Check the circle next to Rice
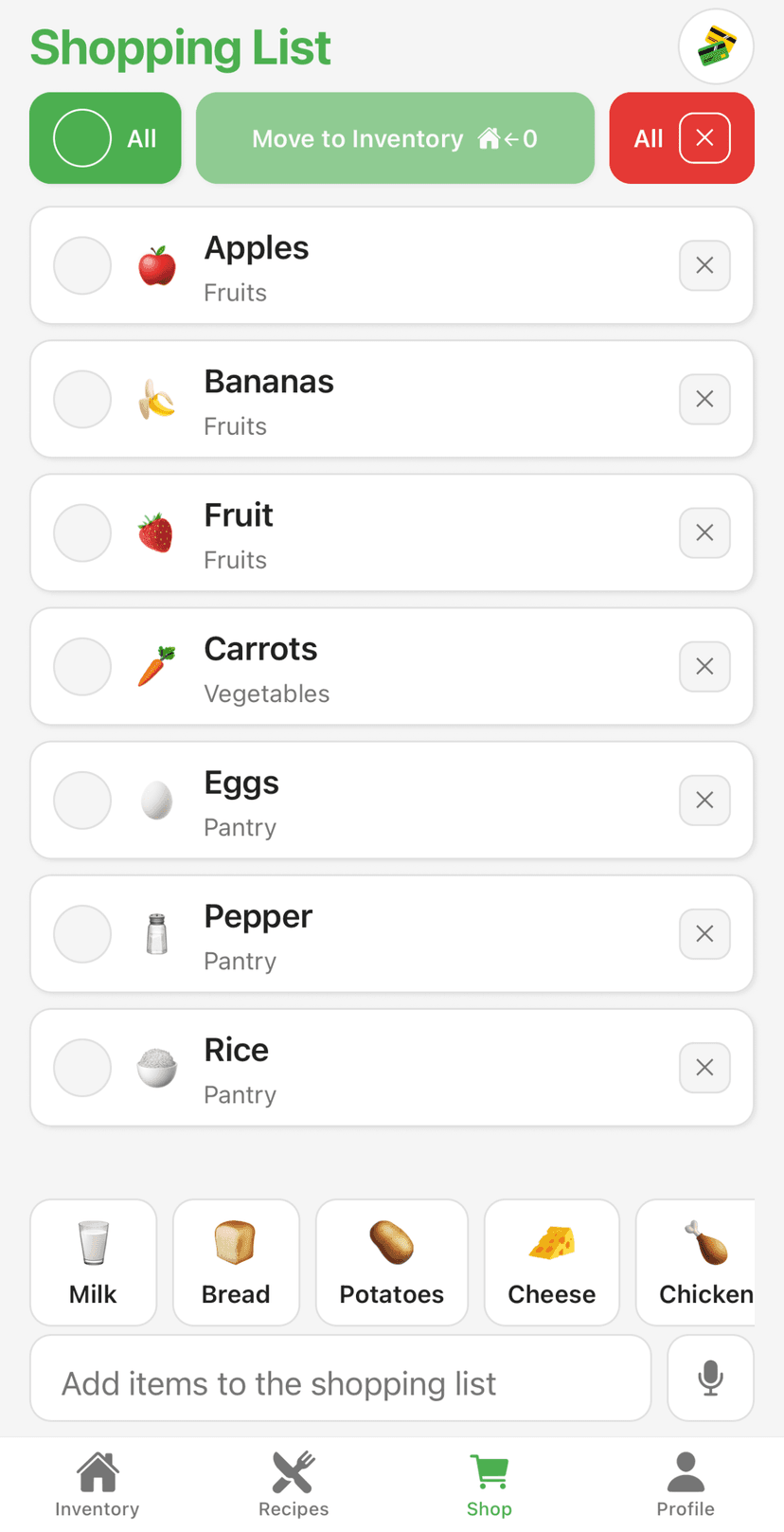This screenshot has width=784, height=1532. 82,1068
